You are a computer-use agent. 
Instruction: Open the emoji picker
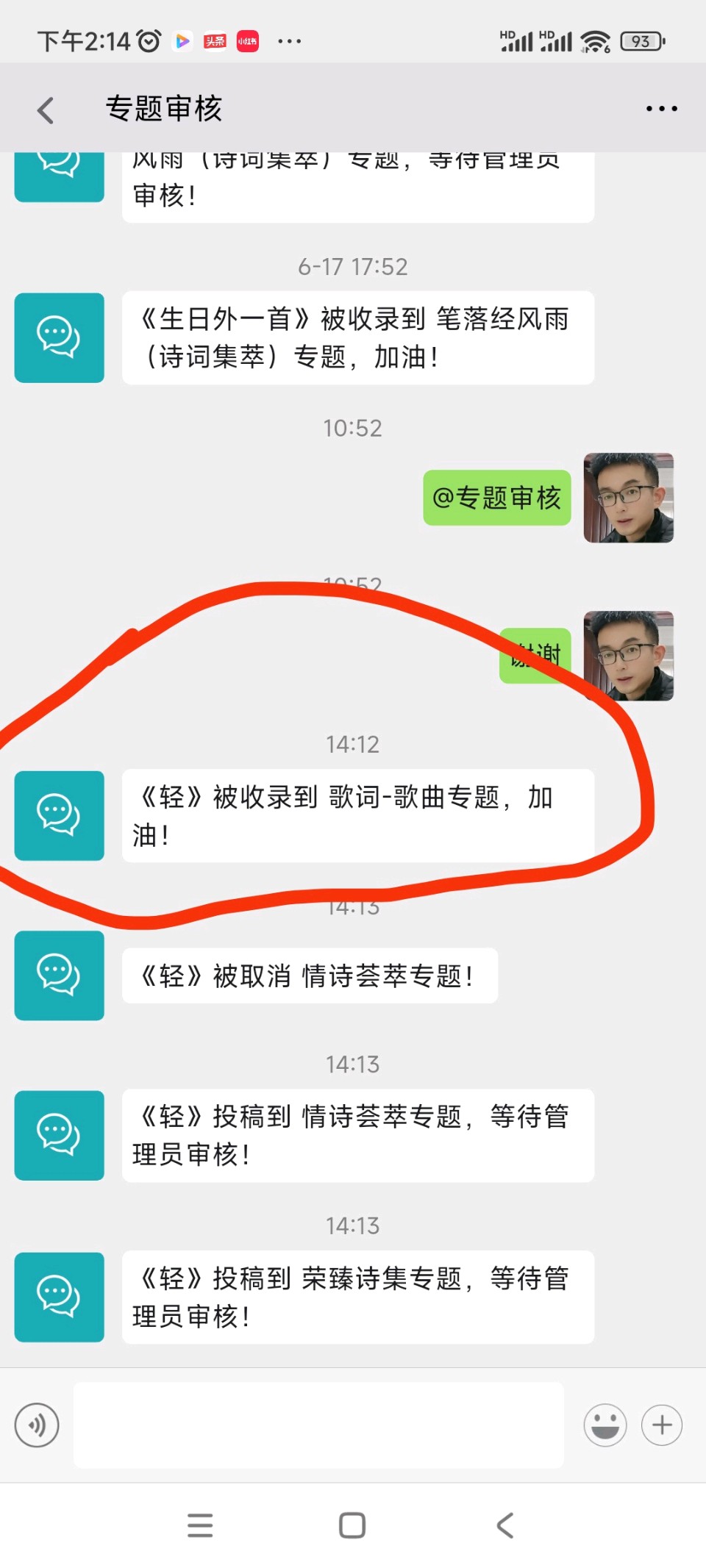605,1425
